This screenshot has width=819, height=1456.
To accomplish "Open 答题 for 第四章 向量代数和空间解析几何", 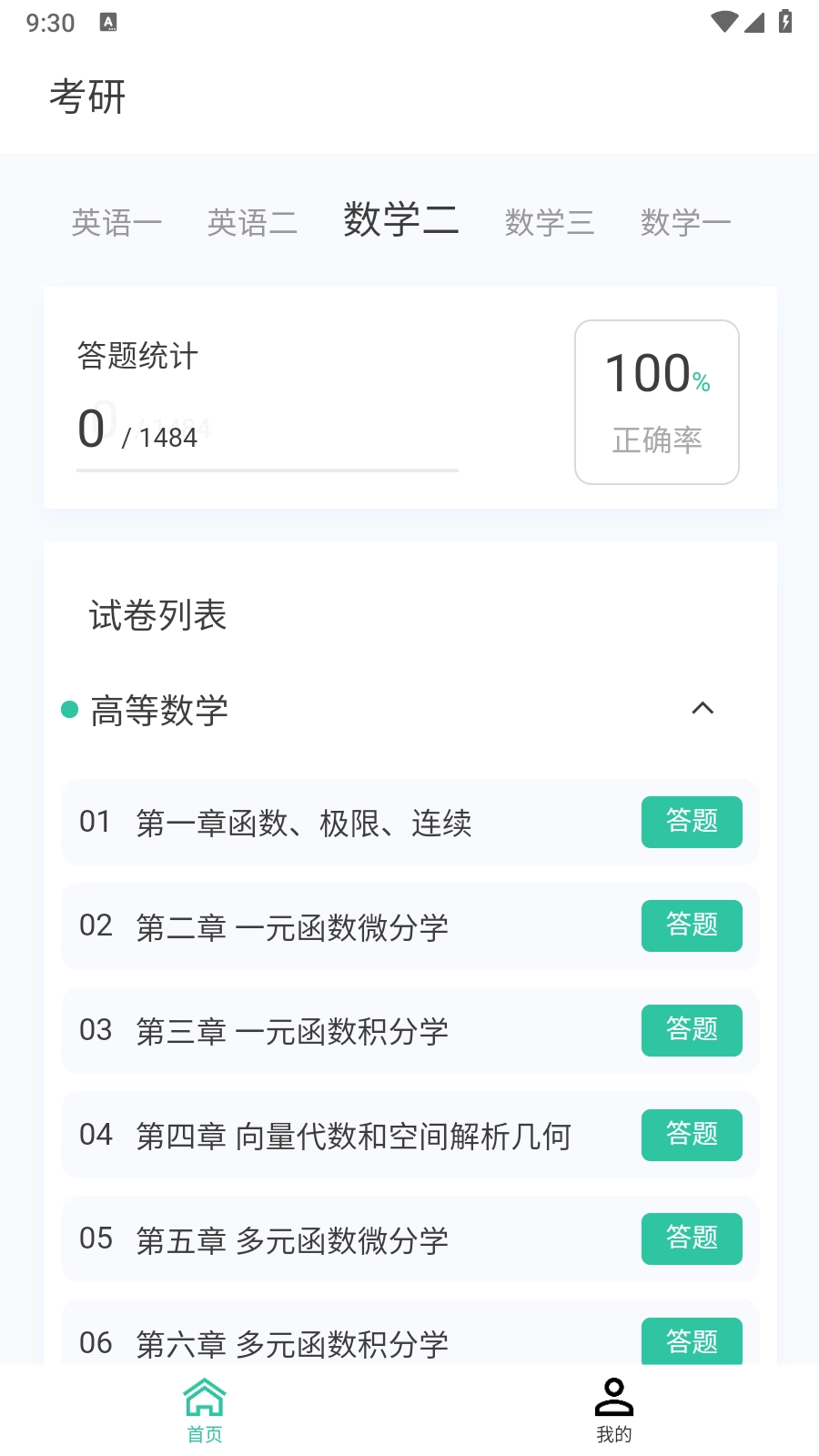I will 692,1135.
